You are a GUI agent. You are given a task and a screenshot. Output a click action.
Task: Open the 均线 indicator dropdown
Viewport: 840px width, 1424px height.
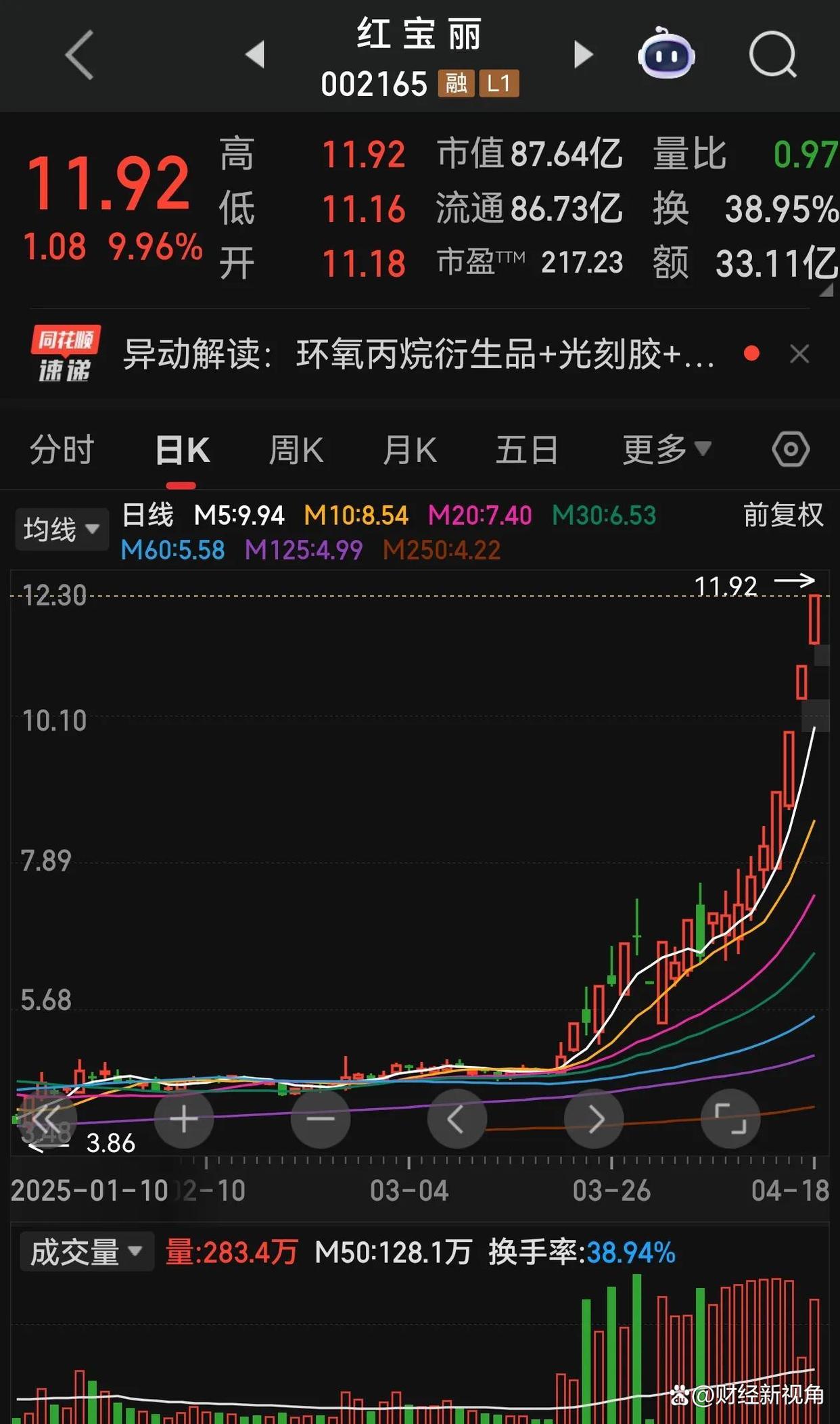[x=62, y=529]
